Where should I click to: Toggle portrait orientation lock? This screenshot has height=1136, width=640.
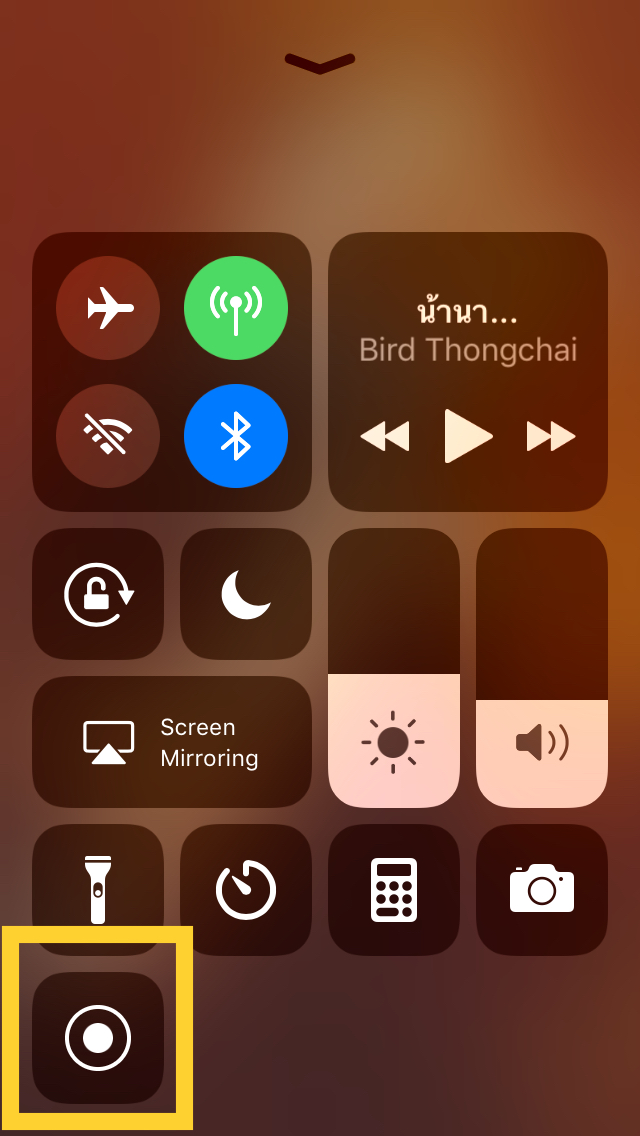pos(98,594)
